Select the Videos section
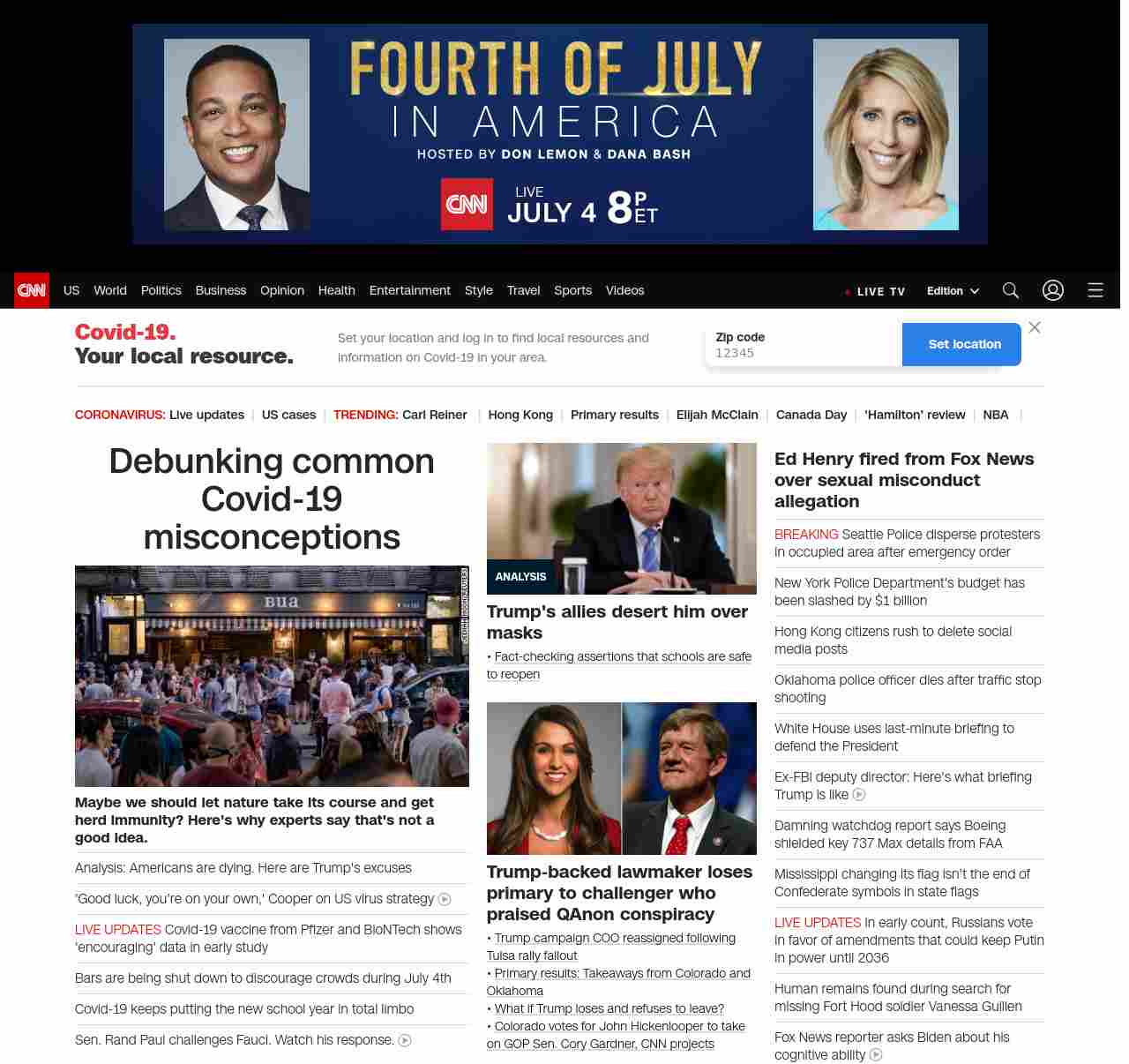This screenshot has height=1064, width=1129. (x=624, y=290)
